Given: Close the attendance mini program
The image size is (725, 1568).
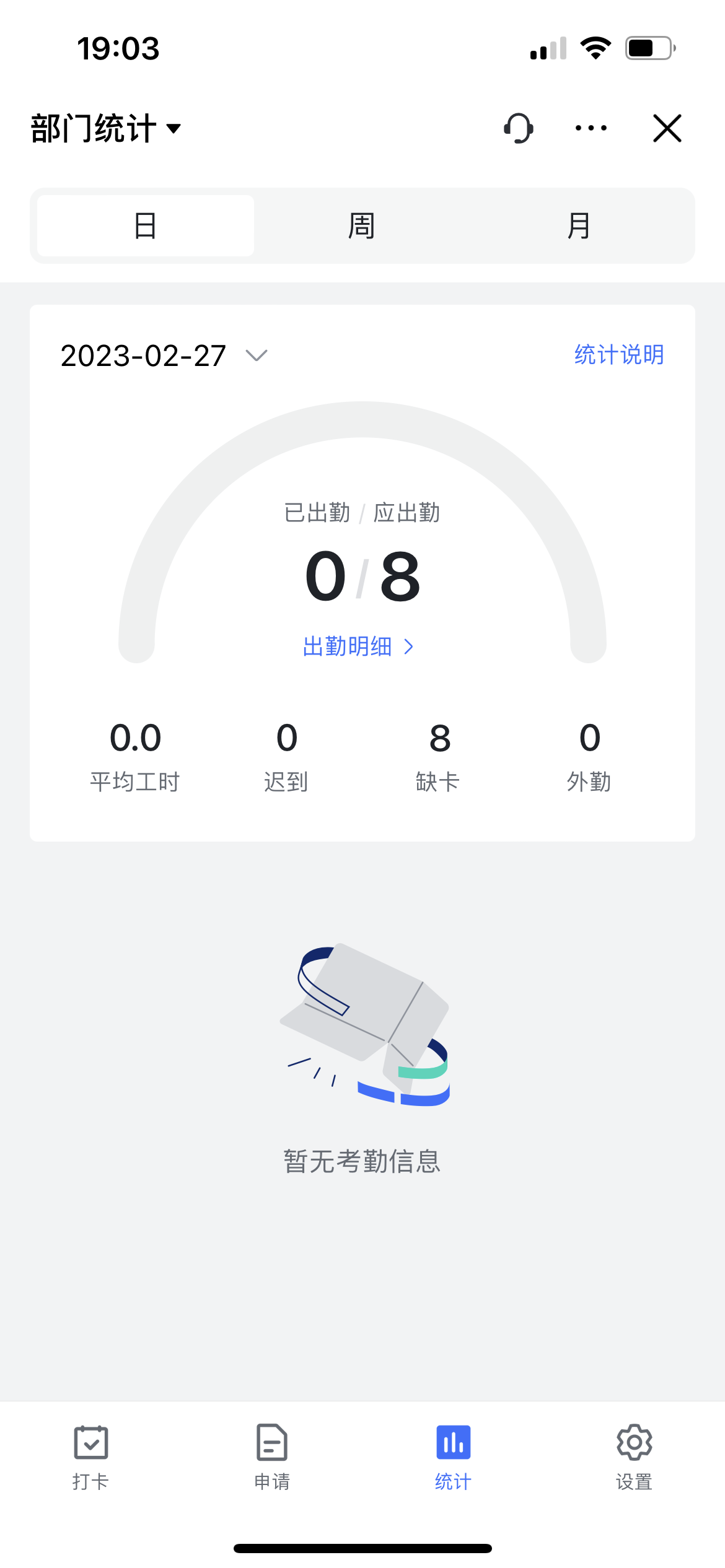Looking at the screenshot, I should [667, 129].
